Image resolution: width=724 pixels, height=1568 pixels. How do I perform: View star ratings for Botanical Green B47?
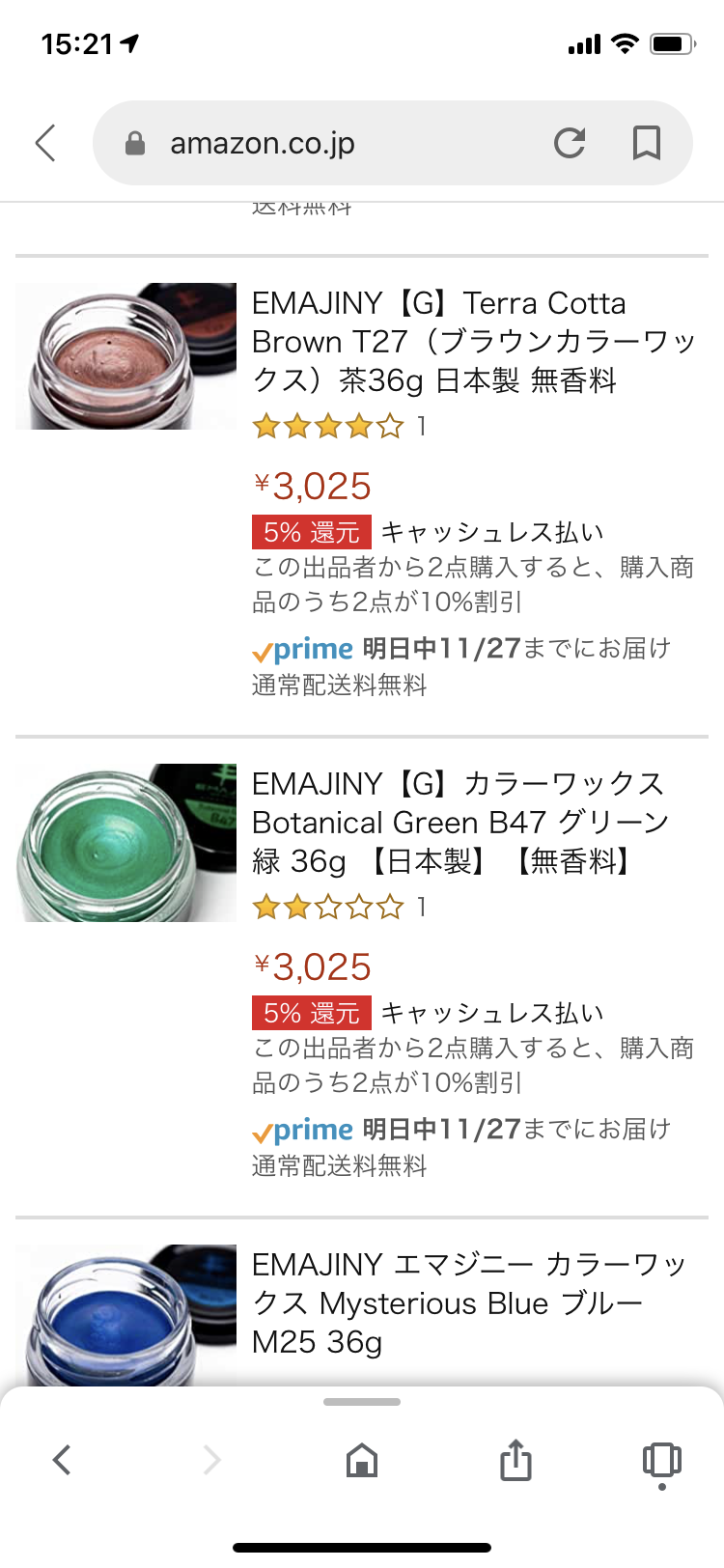click(328, 907)
